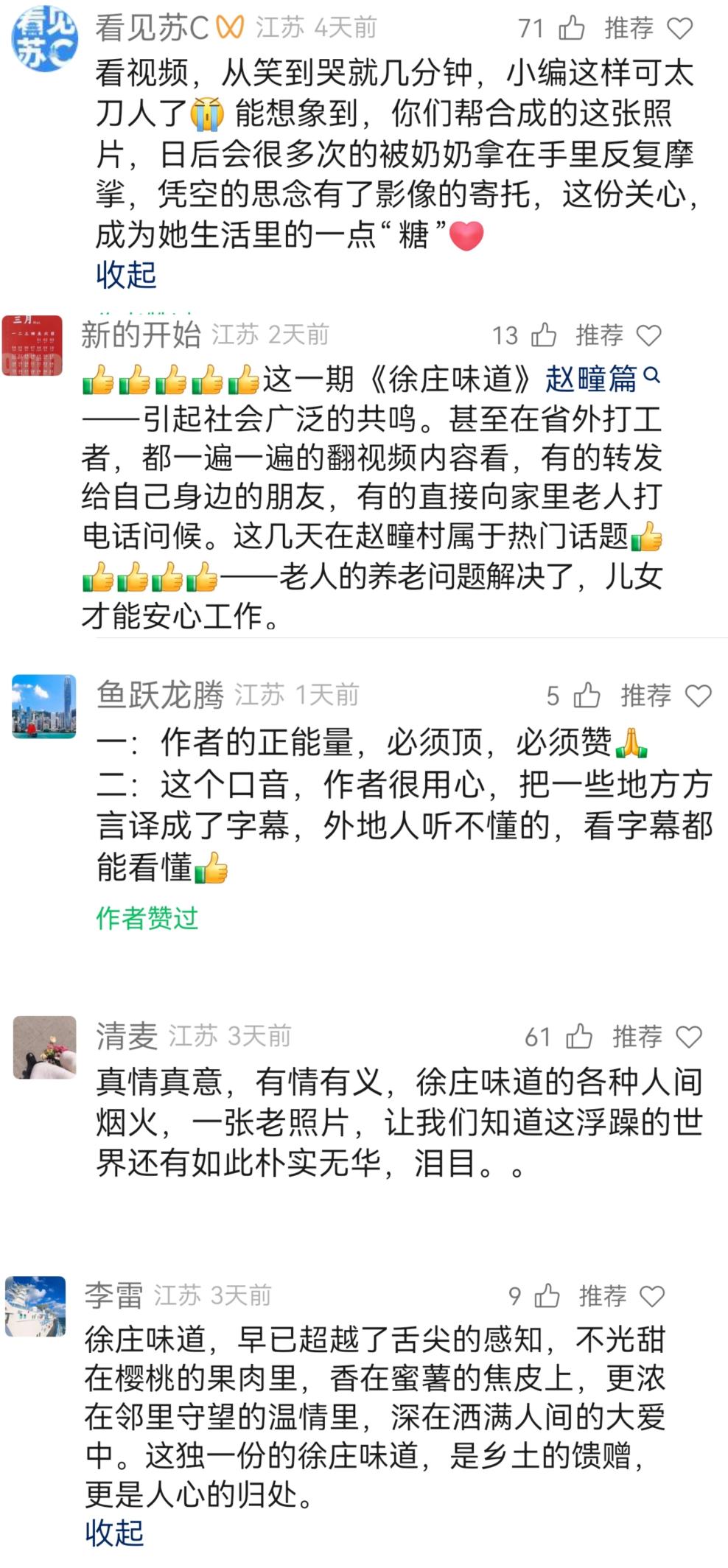Collapse 看见苏C's long comment
Screen dimensions: 728x1568
(126, 275)
